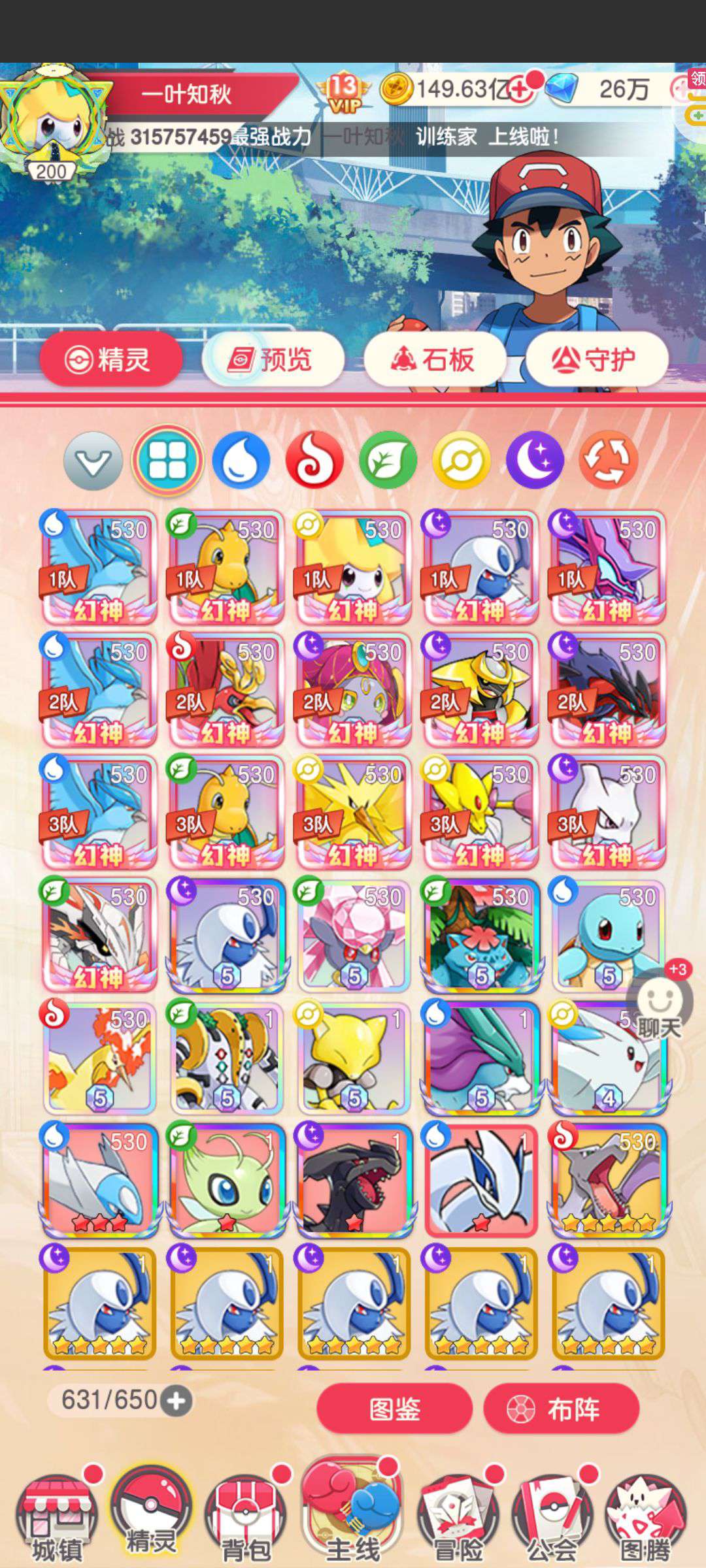Switch to the 守护 tab
This screenshot has height=1568, width=706.
pyautogui.click(x=596, y=359)
